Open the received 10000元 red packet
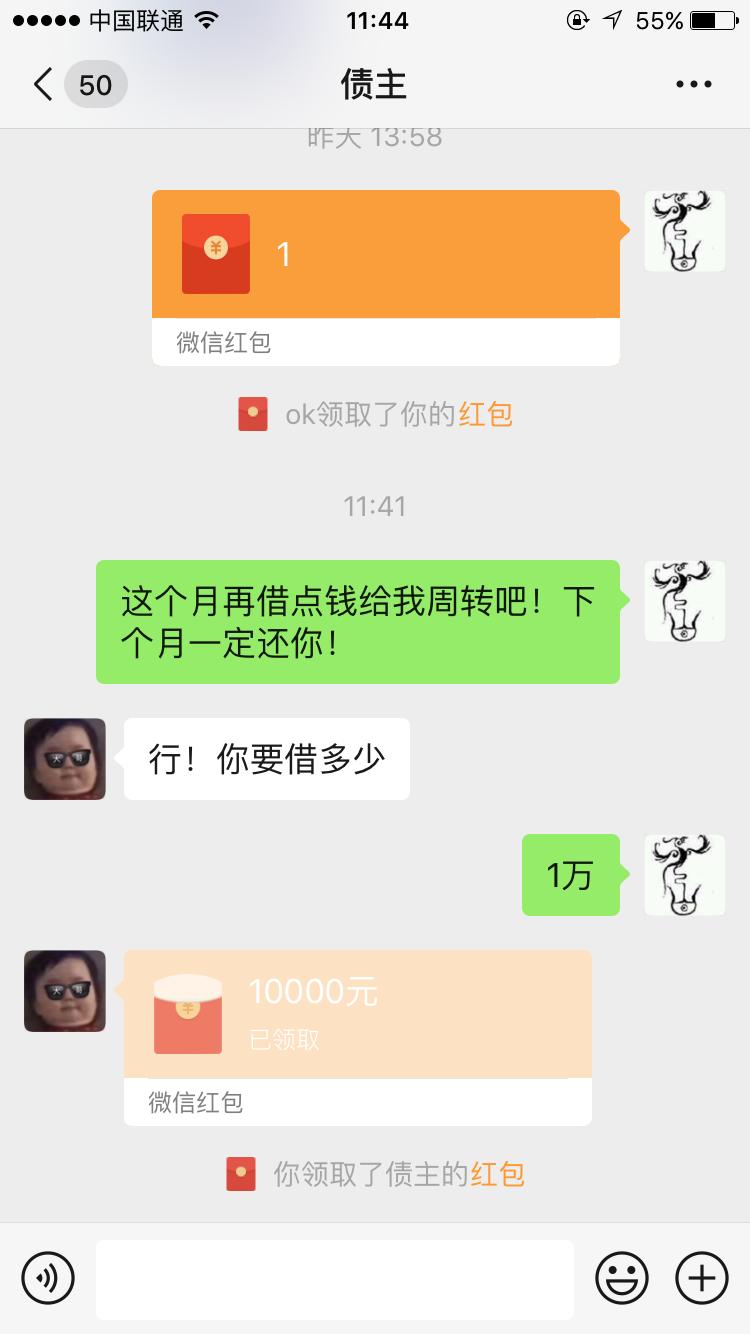Viewport: 750px width, 1334px height. coord(357,1015)
